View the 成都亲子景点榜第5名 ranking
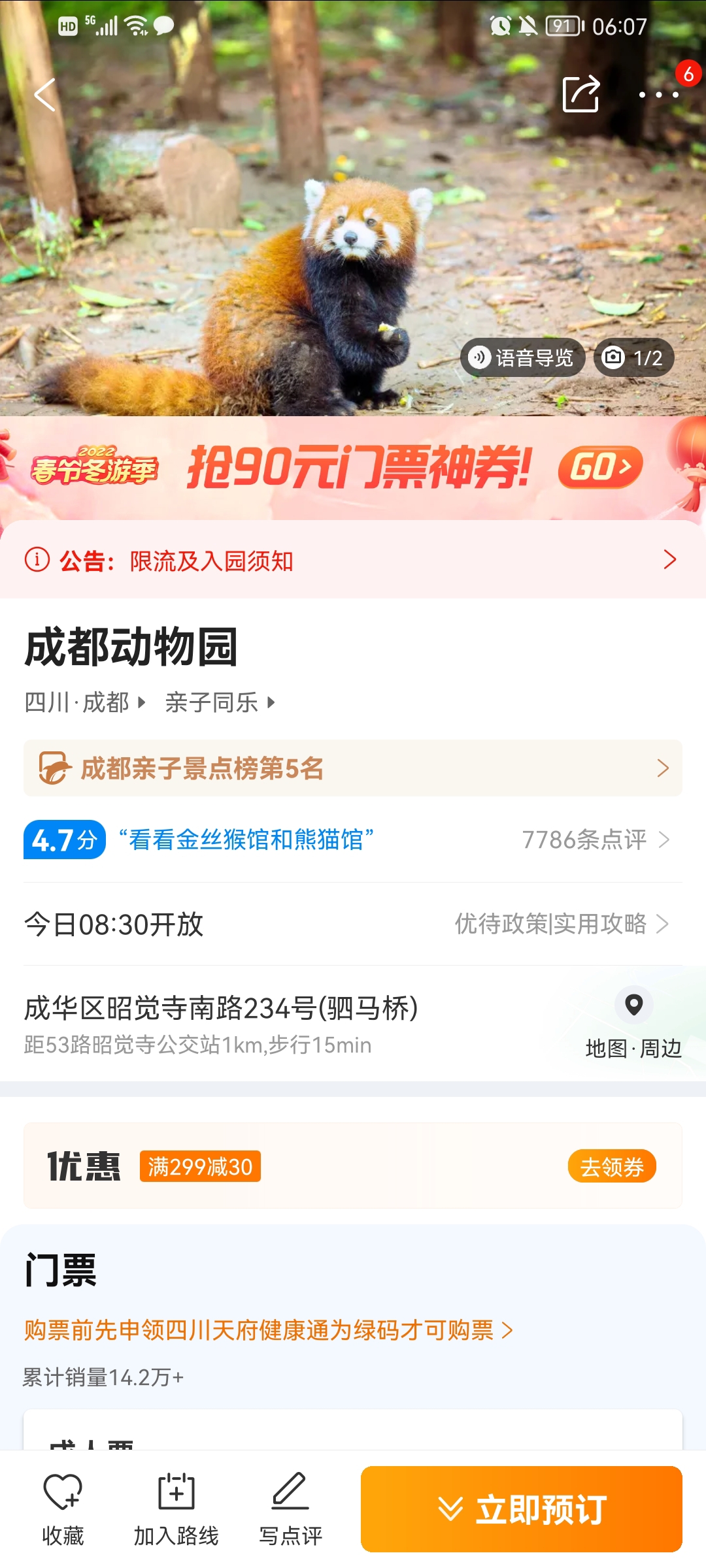This screenshot has width=706, height=1568. click(x=353, y=768)
